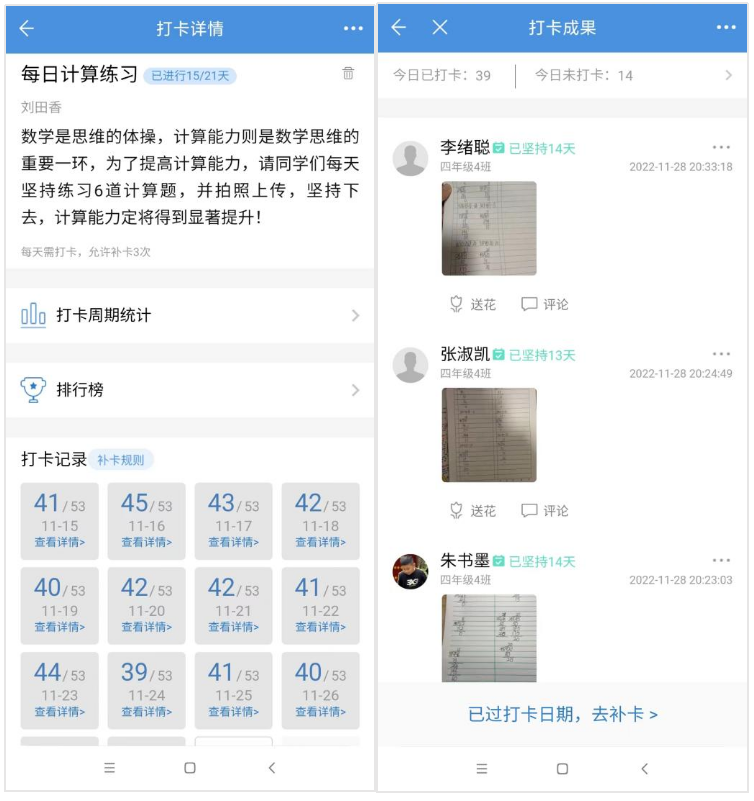
Task: Comment on 张淑凯's post
Action: (x=545, y=511)
